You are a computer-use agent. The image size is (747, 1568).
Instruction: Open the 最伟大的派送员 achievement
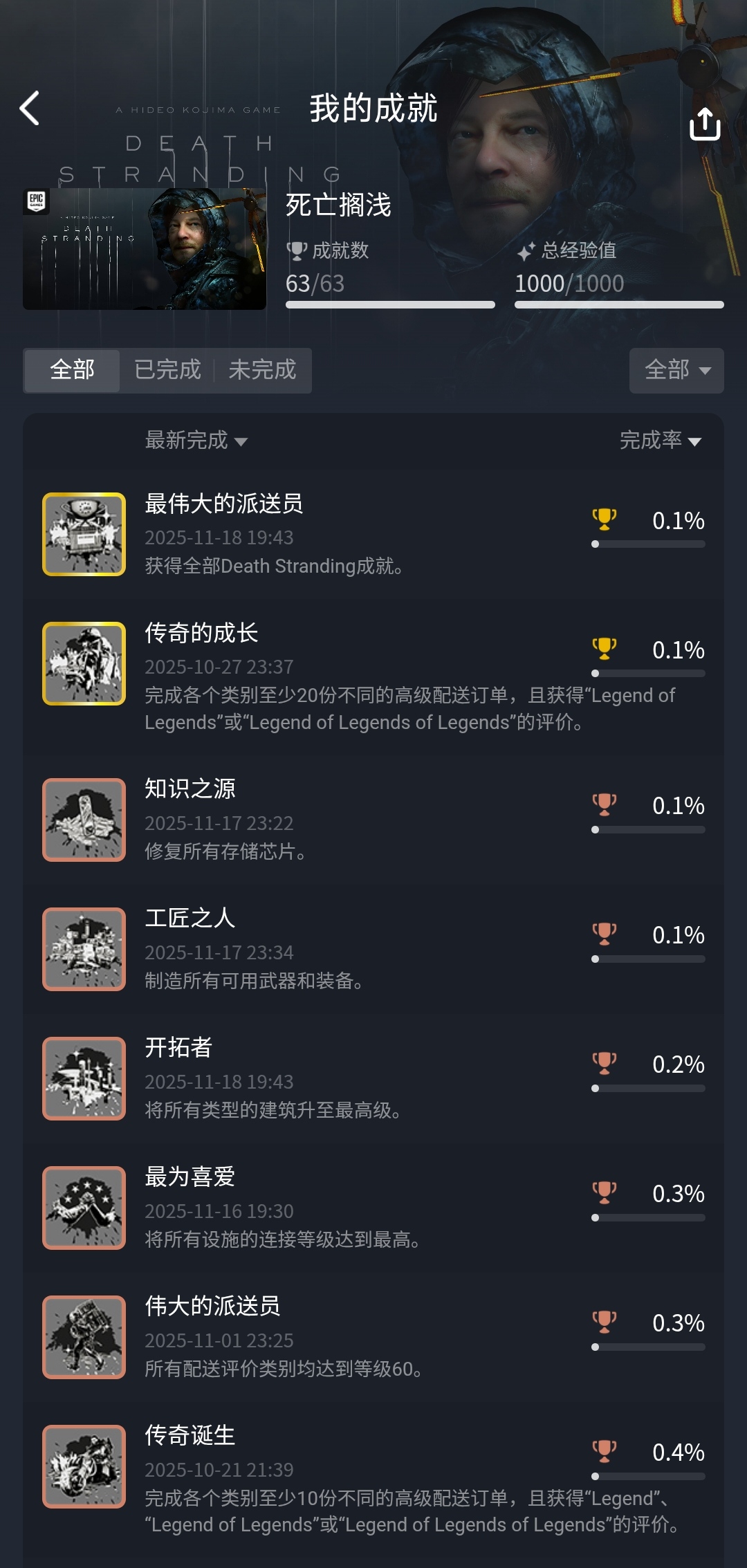[223, 504]
